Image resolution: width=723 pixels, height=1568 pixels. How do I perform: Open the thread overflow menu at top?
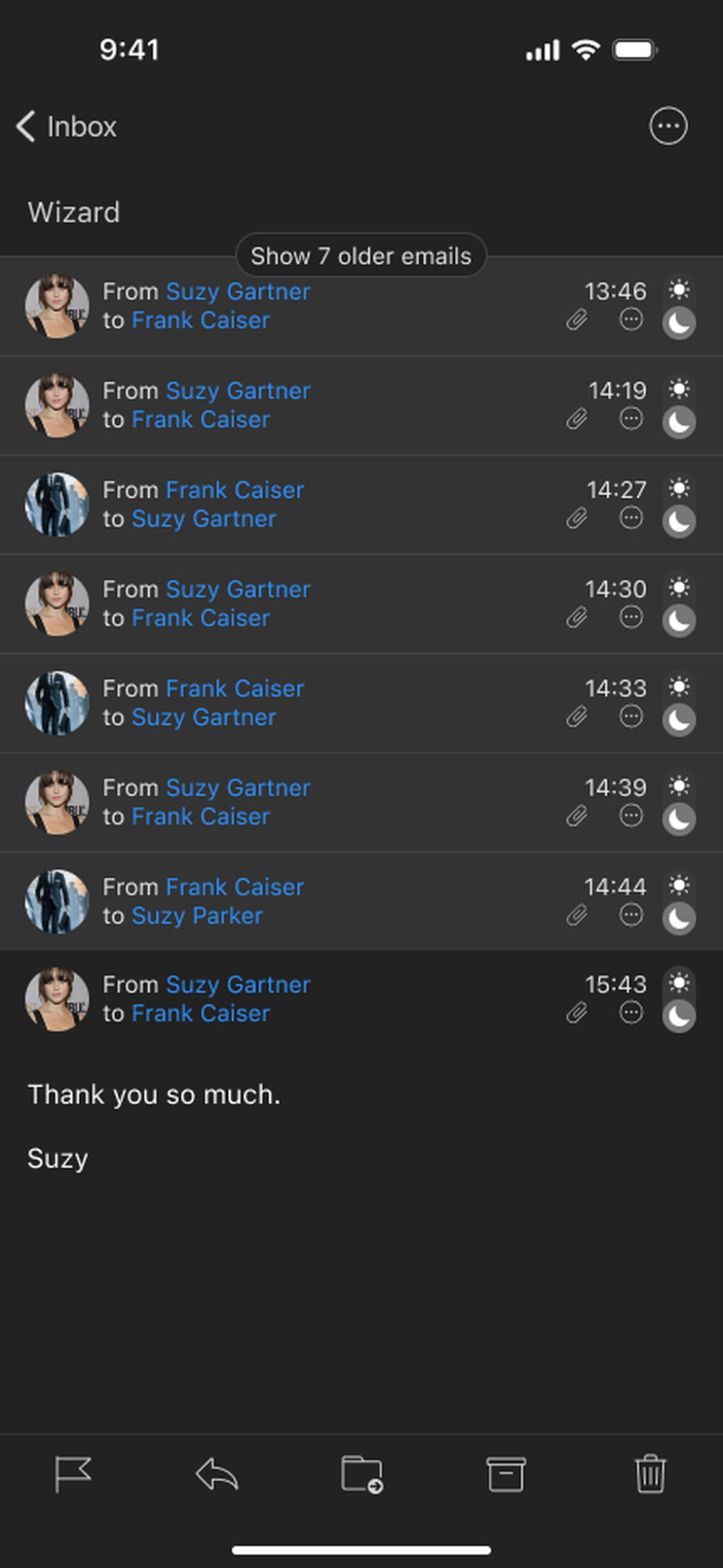pyautogui.click(x=668, y=126)
